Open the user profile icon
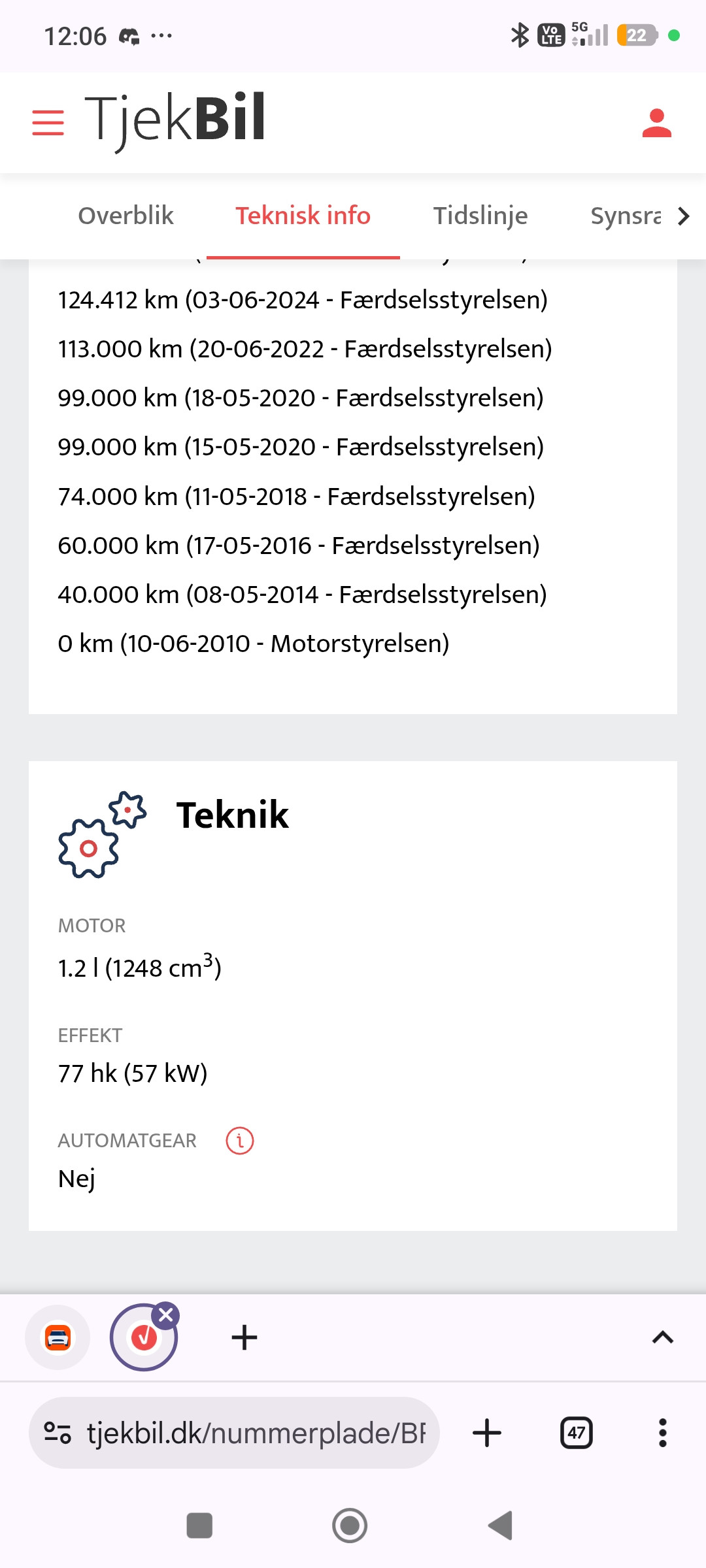The height and width of the screenshot is (1568, 706). (657, 123)
